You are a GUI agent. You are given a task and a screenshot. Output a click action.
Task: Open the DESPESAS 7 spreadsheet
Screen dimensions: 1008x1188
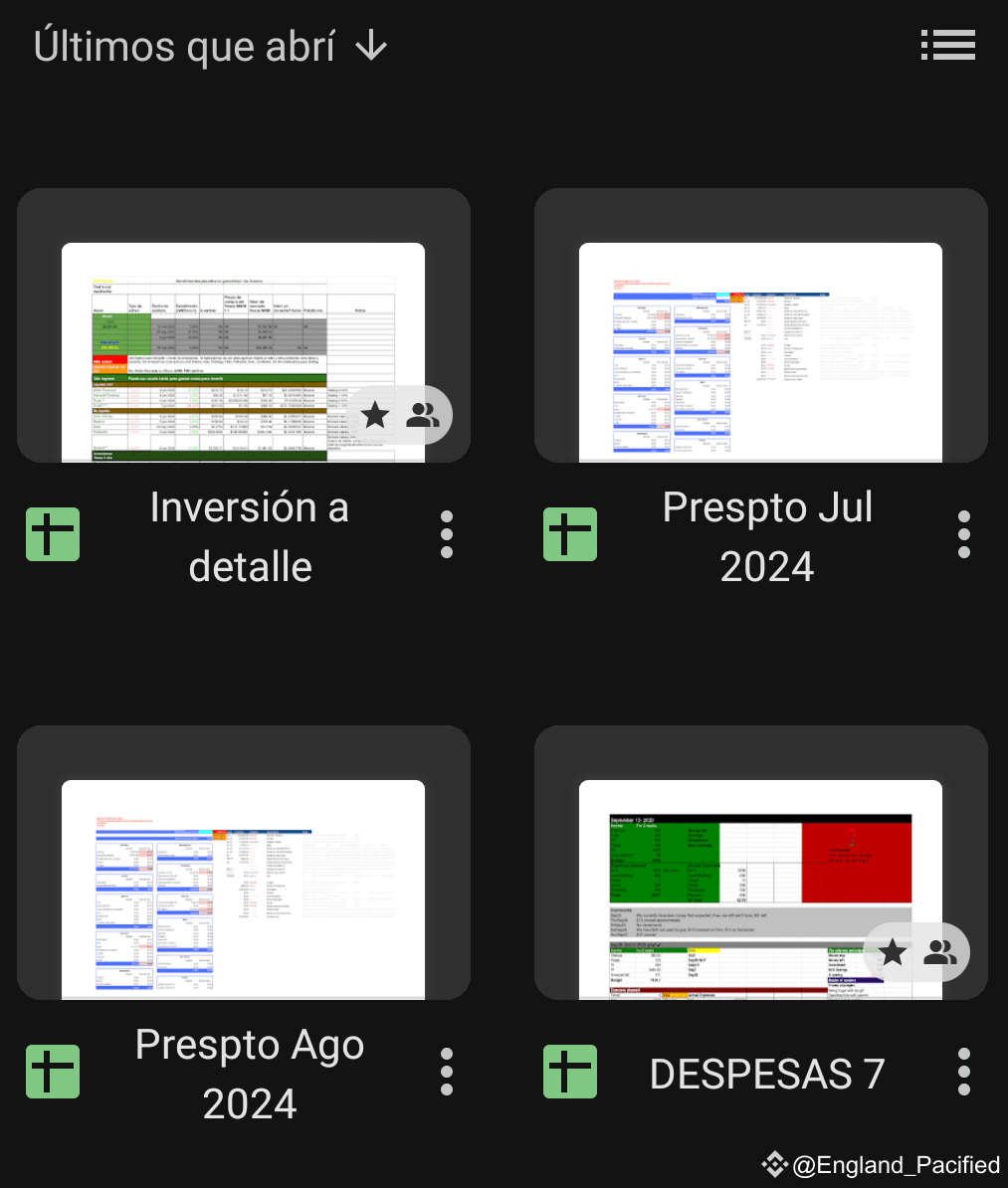pyautogui.click(x=760, y=864)
